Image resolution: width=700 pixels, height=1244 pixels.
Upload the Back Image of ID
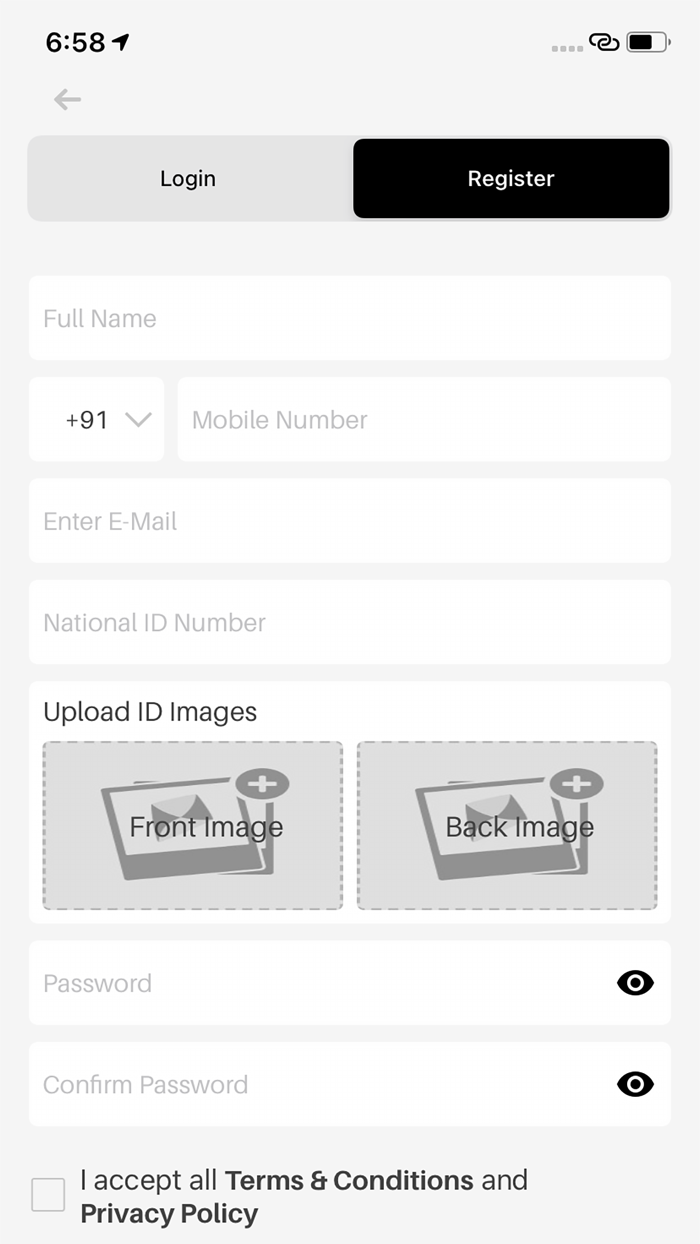click(507, 826)
